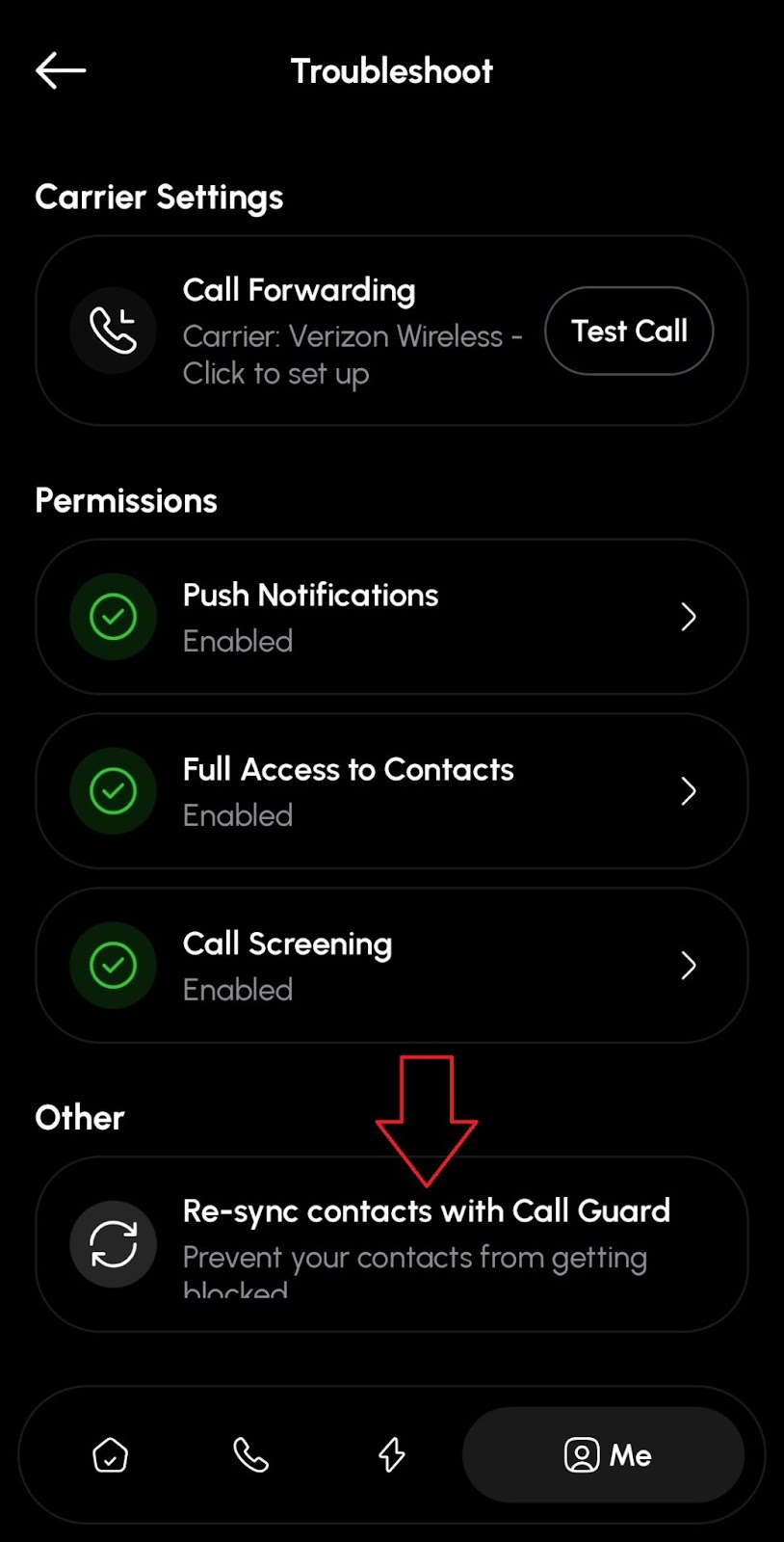Screen dimensions: 784x1542
Task: Open Call Forwarding setup
Action: tap(289, 331)
